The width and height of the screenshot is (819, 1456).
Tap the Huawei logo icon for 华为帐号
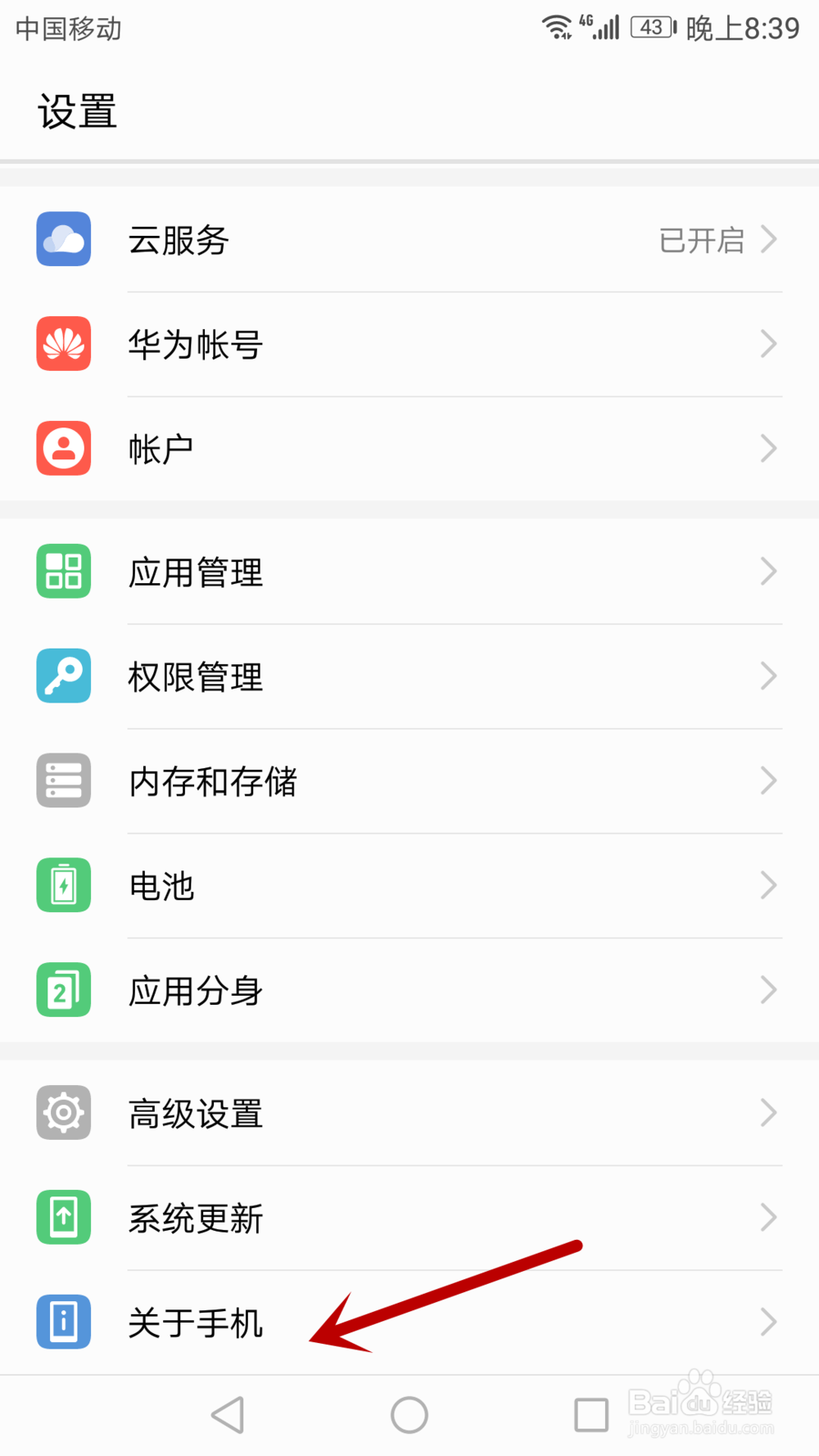coord(63,344)
